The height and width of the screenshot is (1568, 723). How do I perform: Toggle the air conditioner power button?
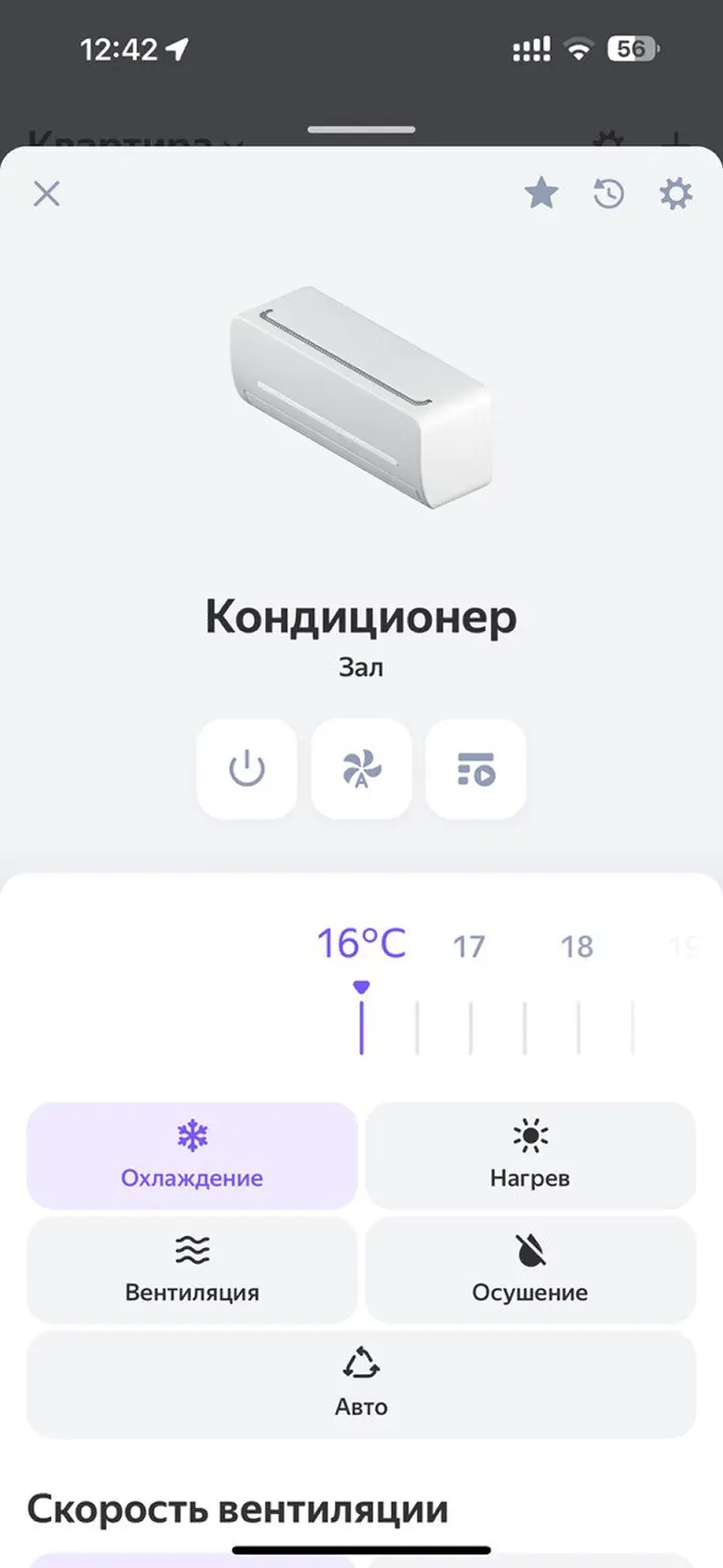(x=247, y=768)
